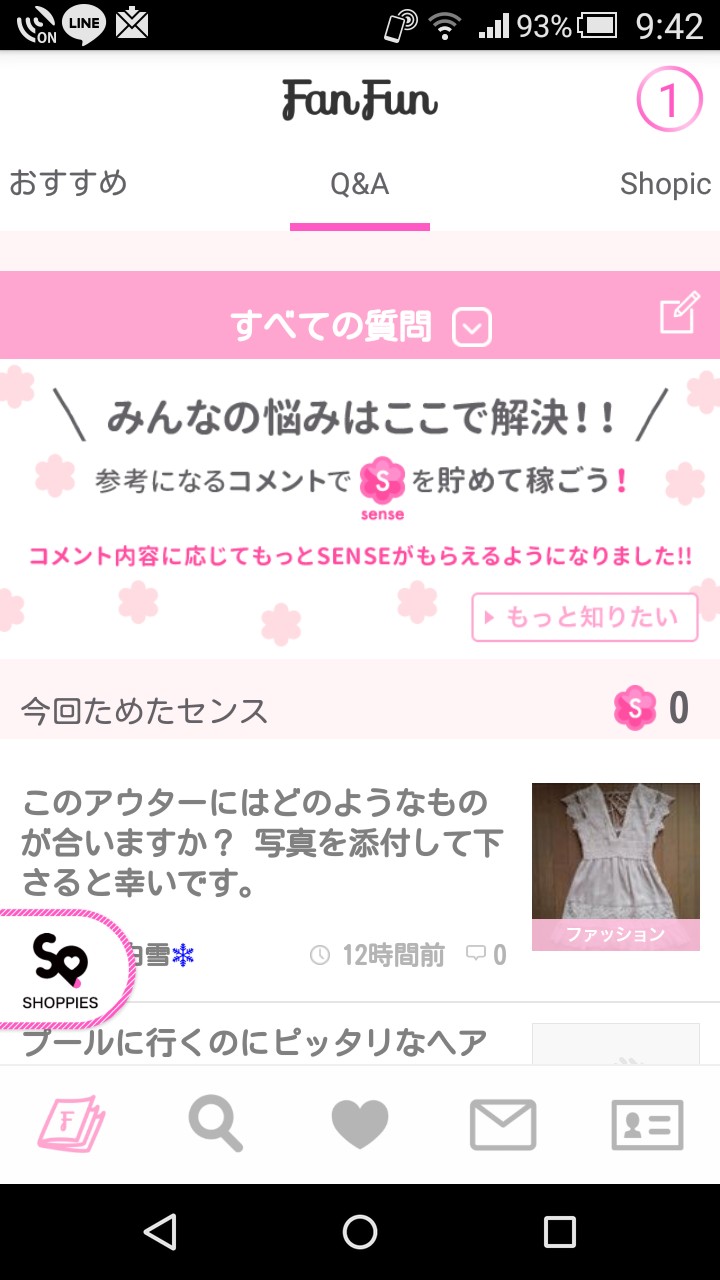Viewport: 720px width, 1280px height.
Task: Open the notification badge showing 1
Action: pos(669,99)
